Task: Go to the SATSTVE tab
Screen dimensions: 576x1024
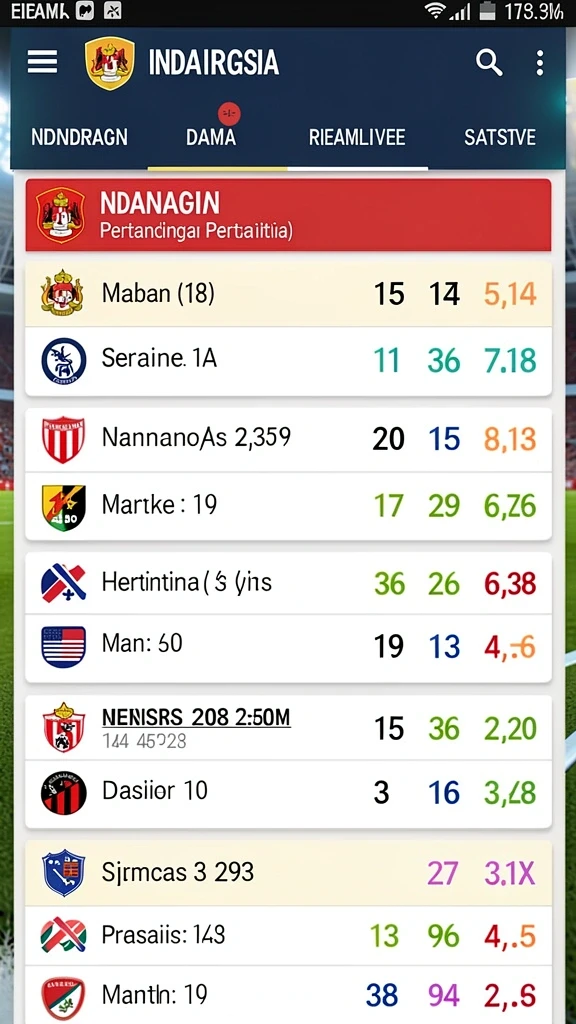Action: (500, 137)
